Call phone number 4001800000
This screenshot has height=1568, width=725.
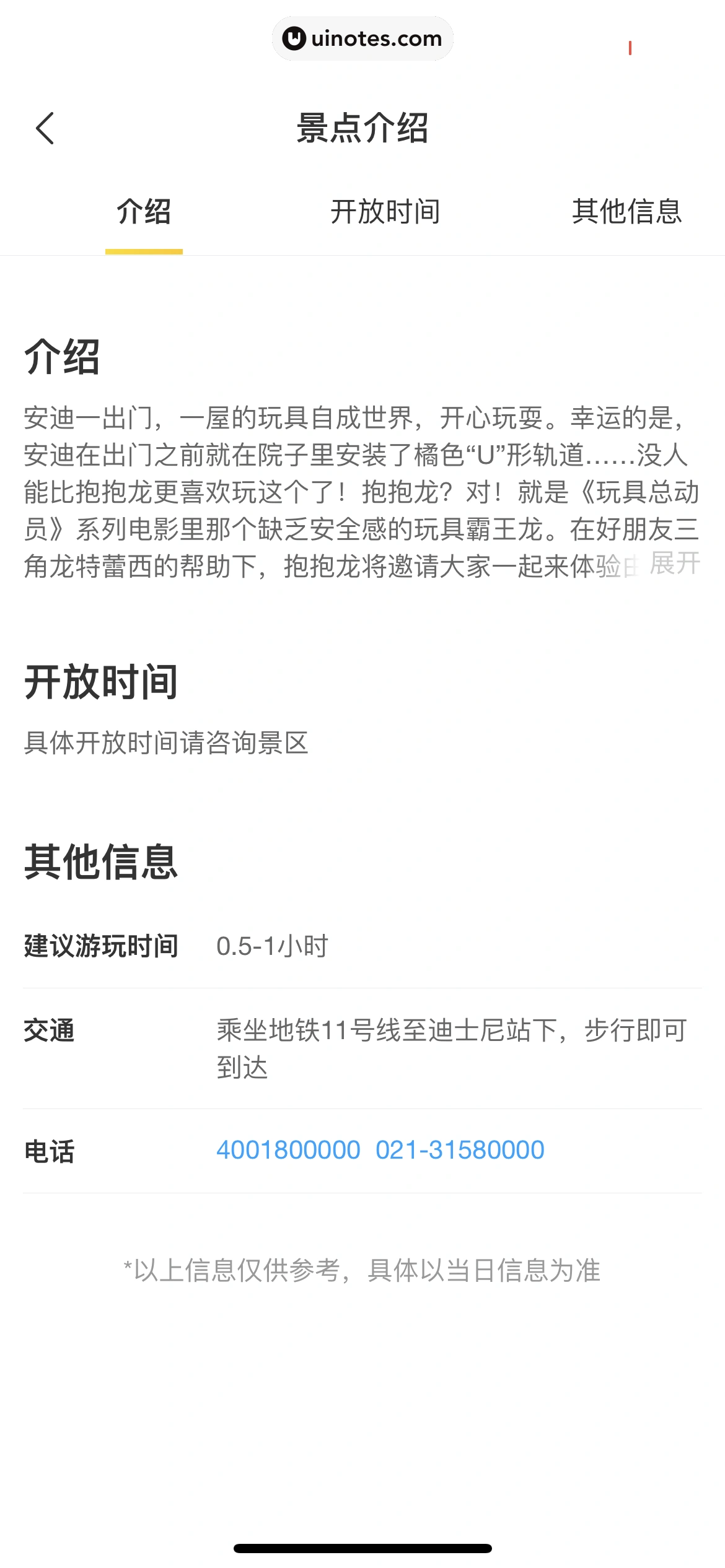(288, 1150)
